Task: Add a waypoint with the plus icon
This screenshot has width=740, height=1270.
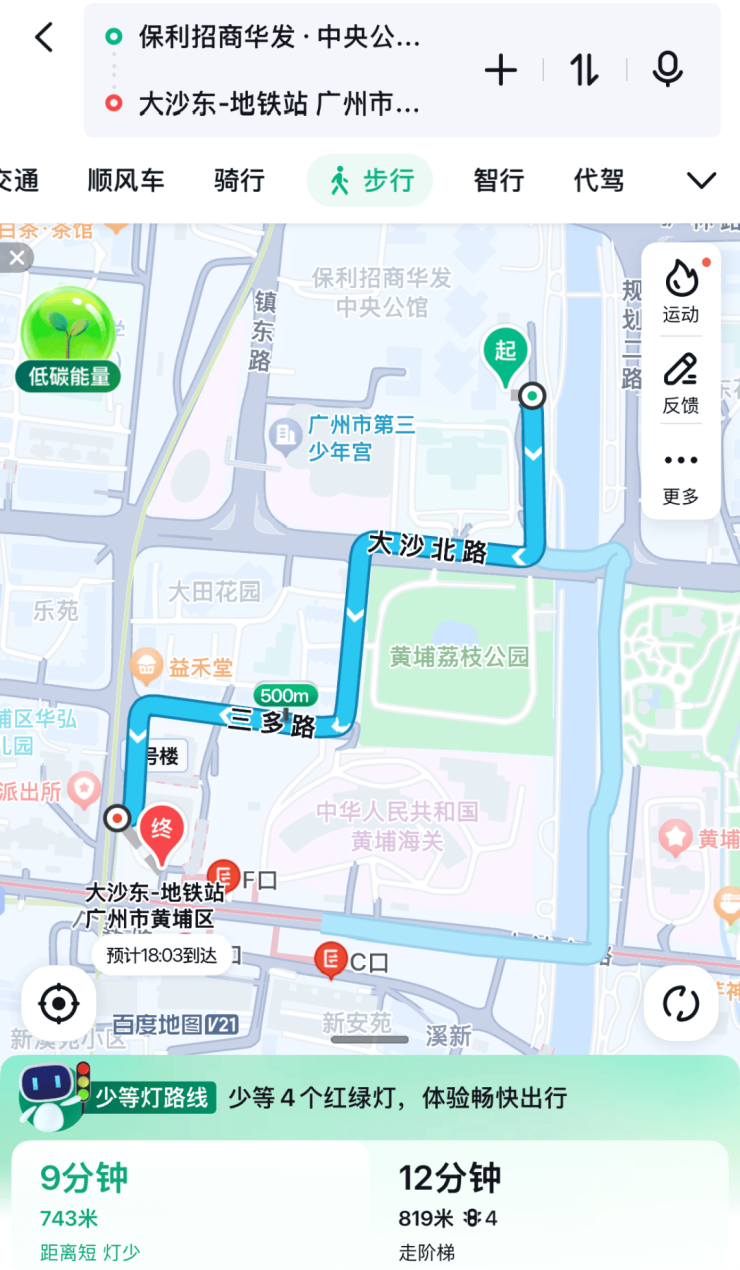Action: pos(501,70)
